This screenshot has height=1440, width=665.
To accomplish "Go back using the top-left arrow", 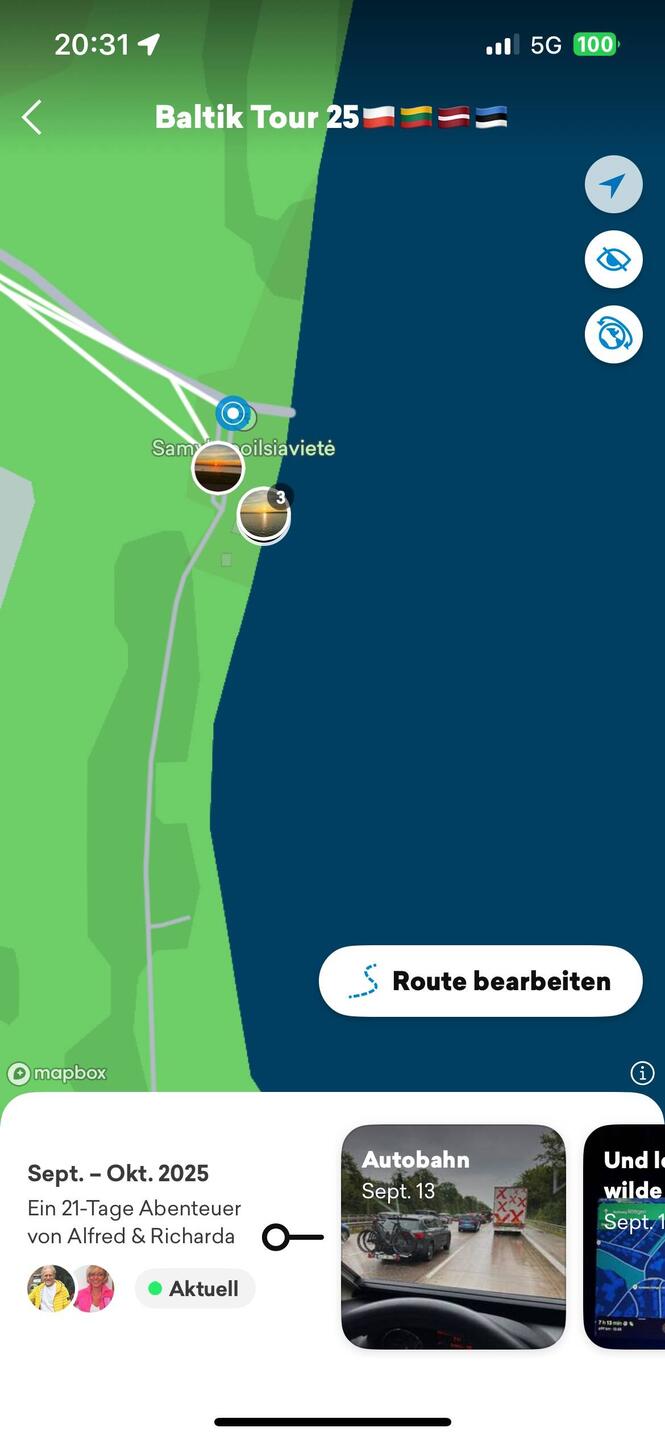I will tap(32, 117).
